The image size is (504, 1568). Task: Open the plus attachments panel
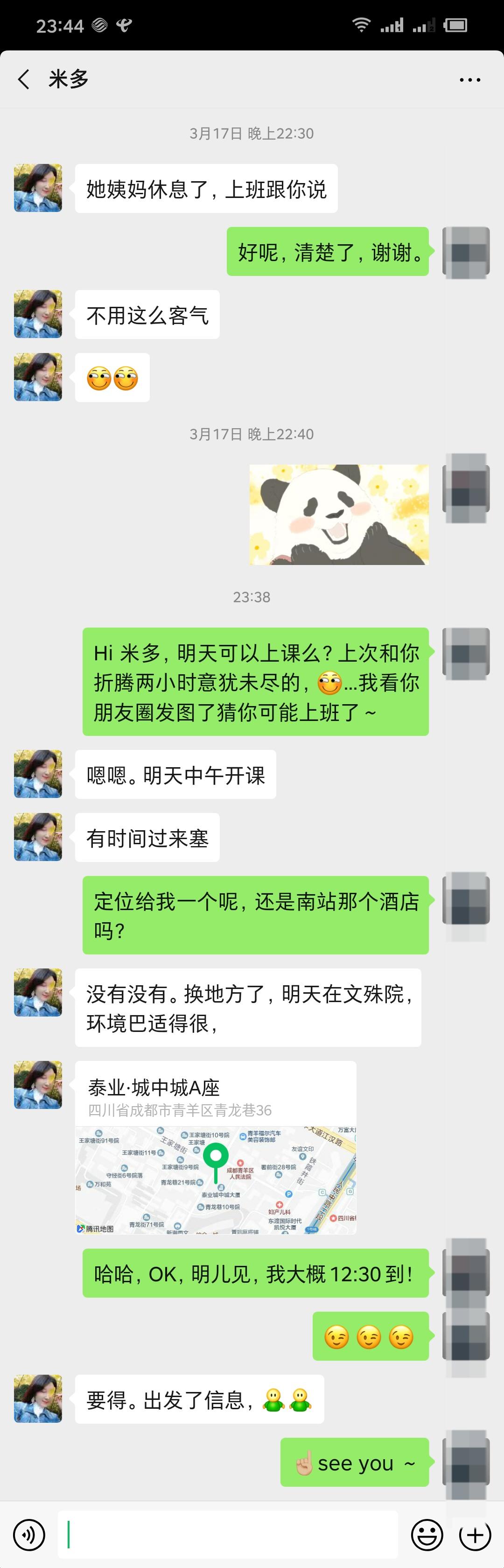pos(475,1534)
